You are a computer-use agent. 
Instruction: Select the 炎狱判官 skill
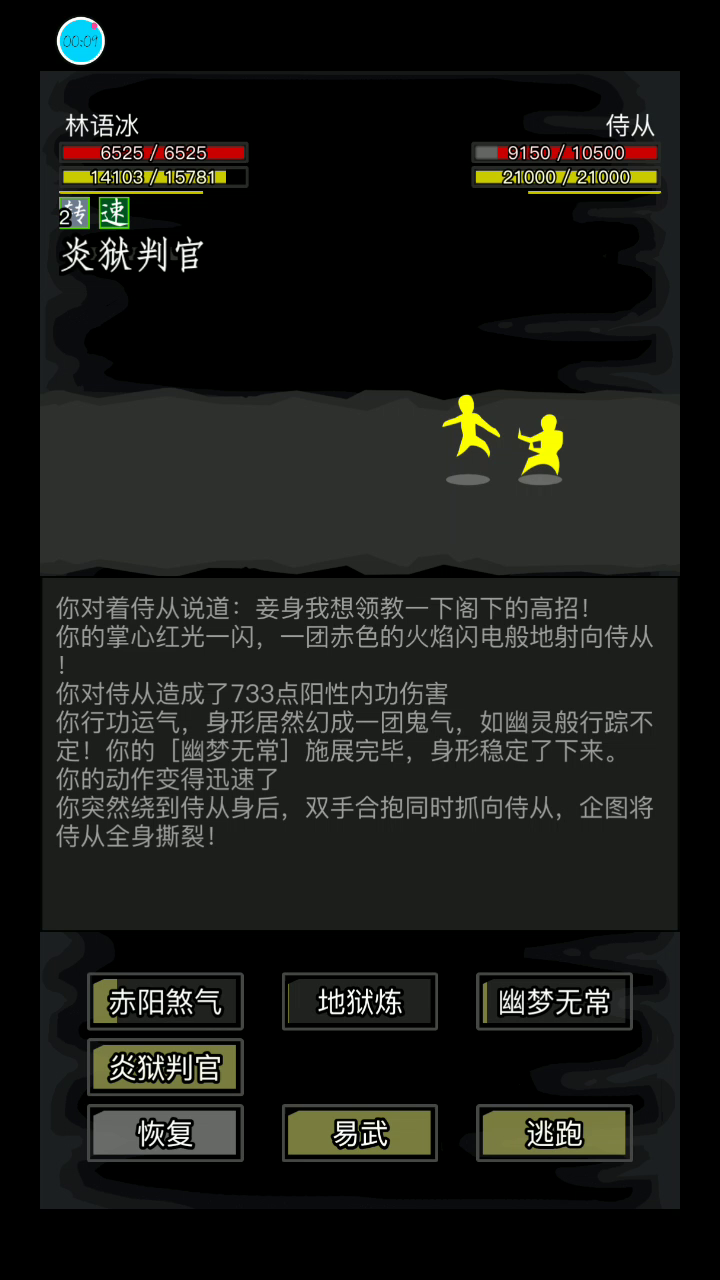165,1068
